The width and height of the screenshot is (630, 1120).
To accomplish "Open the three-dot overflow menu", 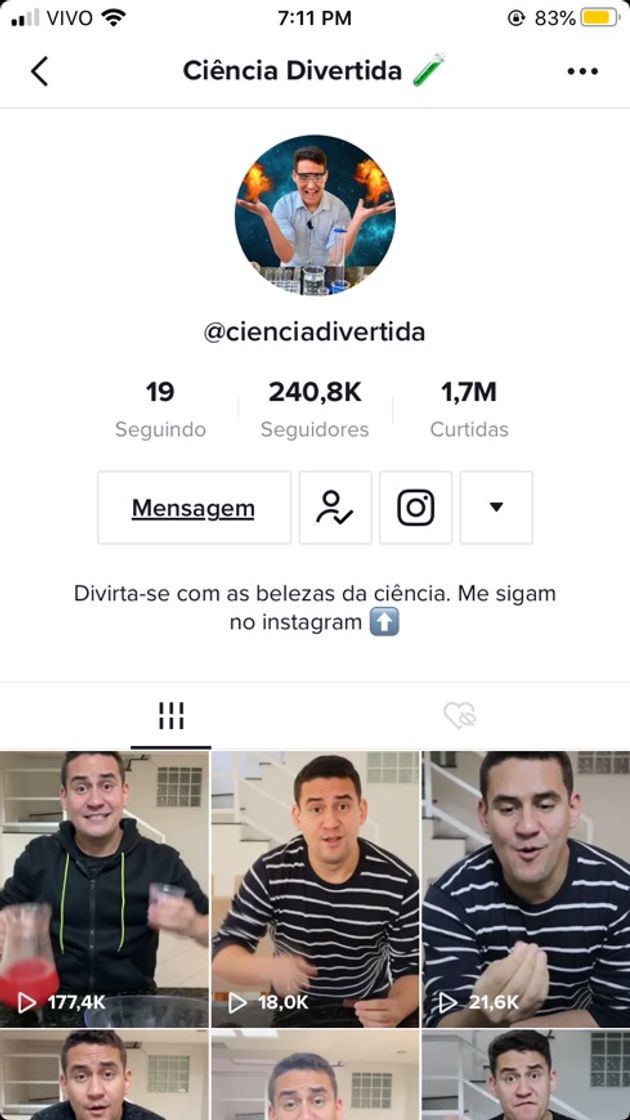I will [x=582, y=71].
